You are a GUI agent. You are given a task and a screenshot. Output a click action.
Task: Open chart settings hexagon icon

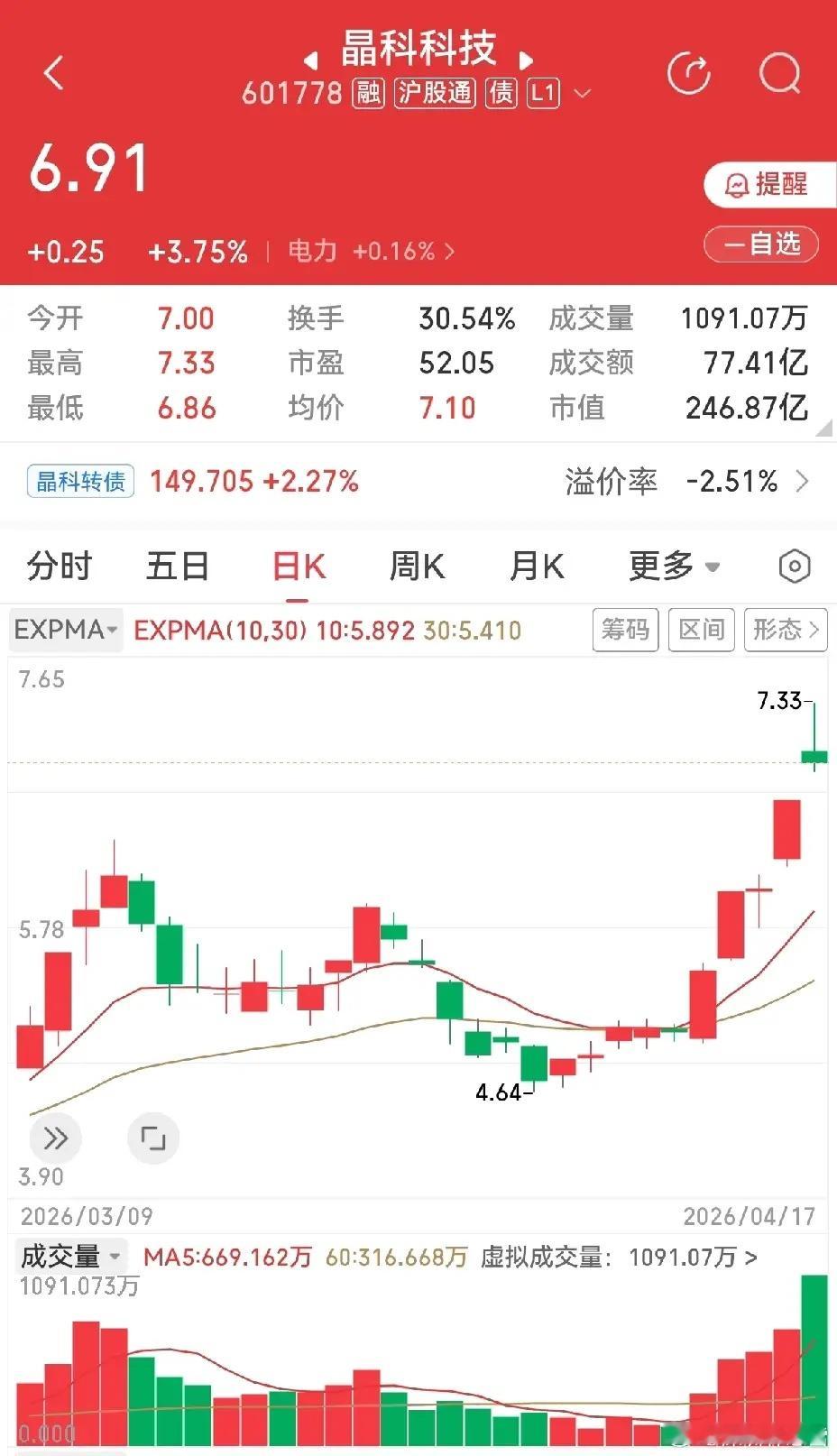794,567
